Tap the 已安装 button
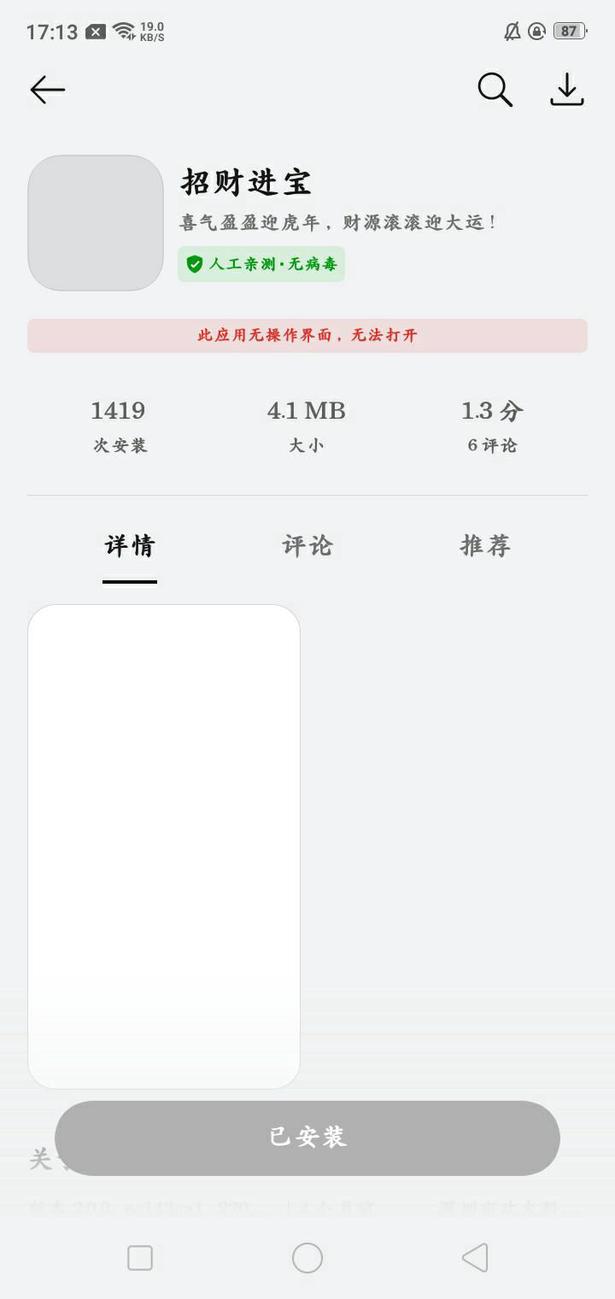 (x=307, y=1137)
